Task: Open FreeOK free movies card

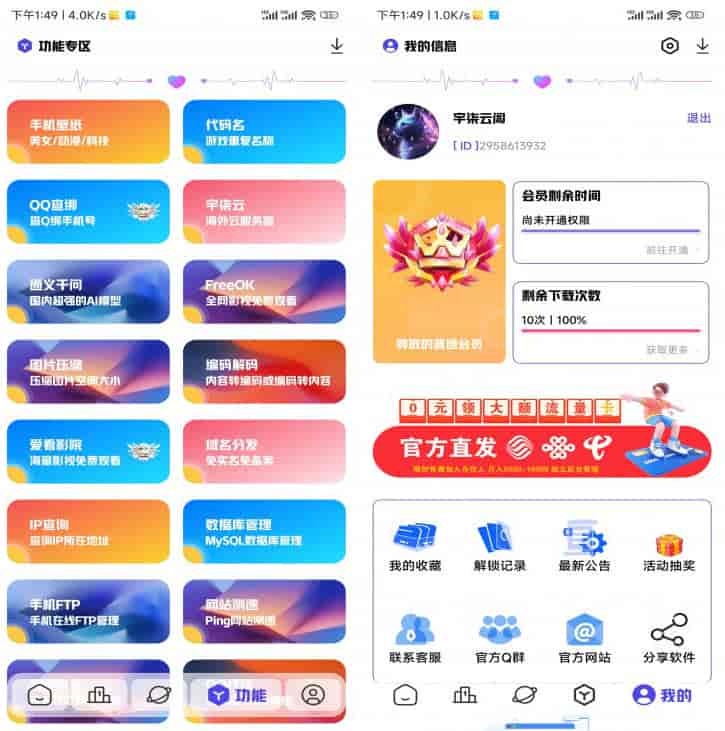Action: 264,292
